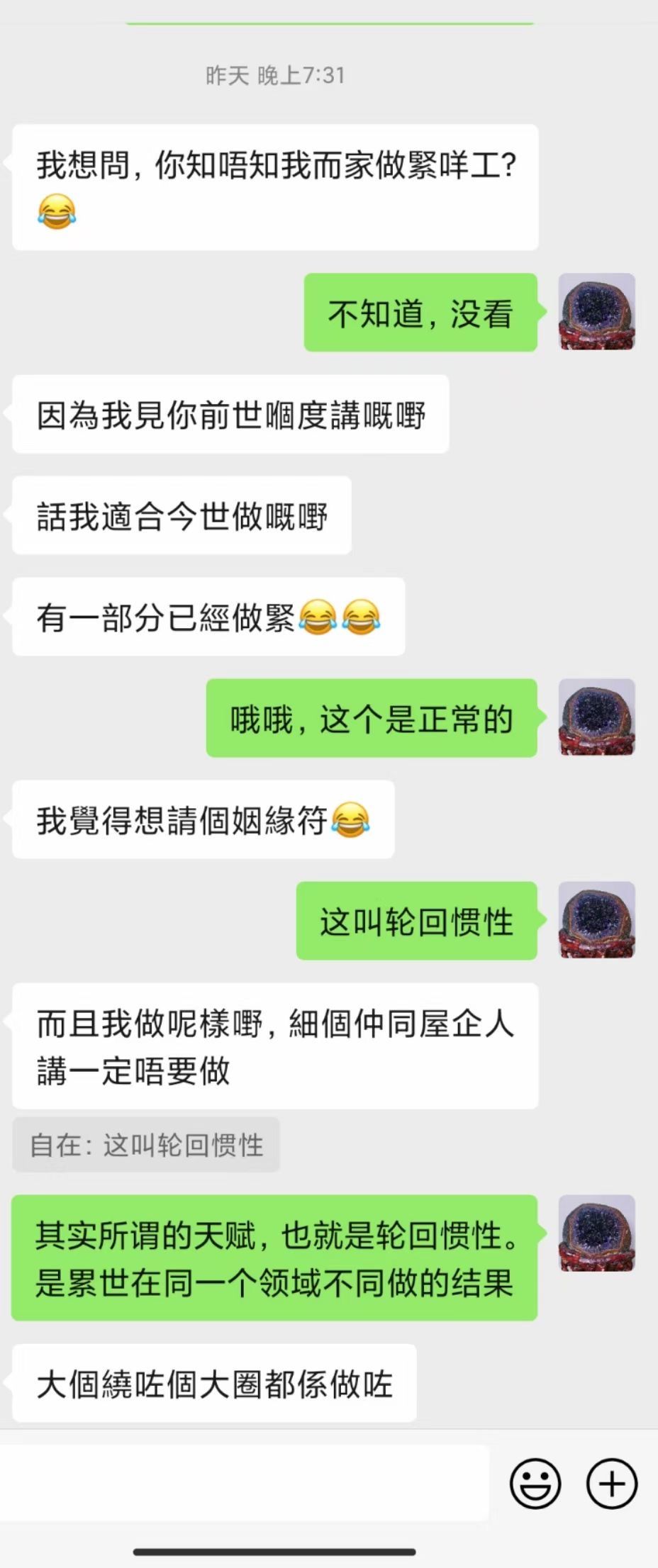Tap the avatar next to '哦哦，这个是正常的'
The height and width of the screenshot is (1568, 658).
point(598,717)
